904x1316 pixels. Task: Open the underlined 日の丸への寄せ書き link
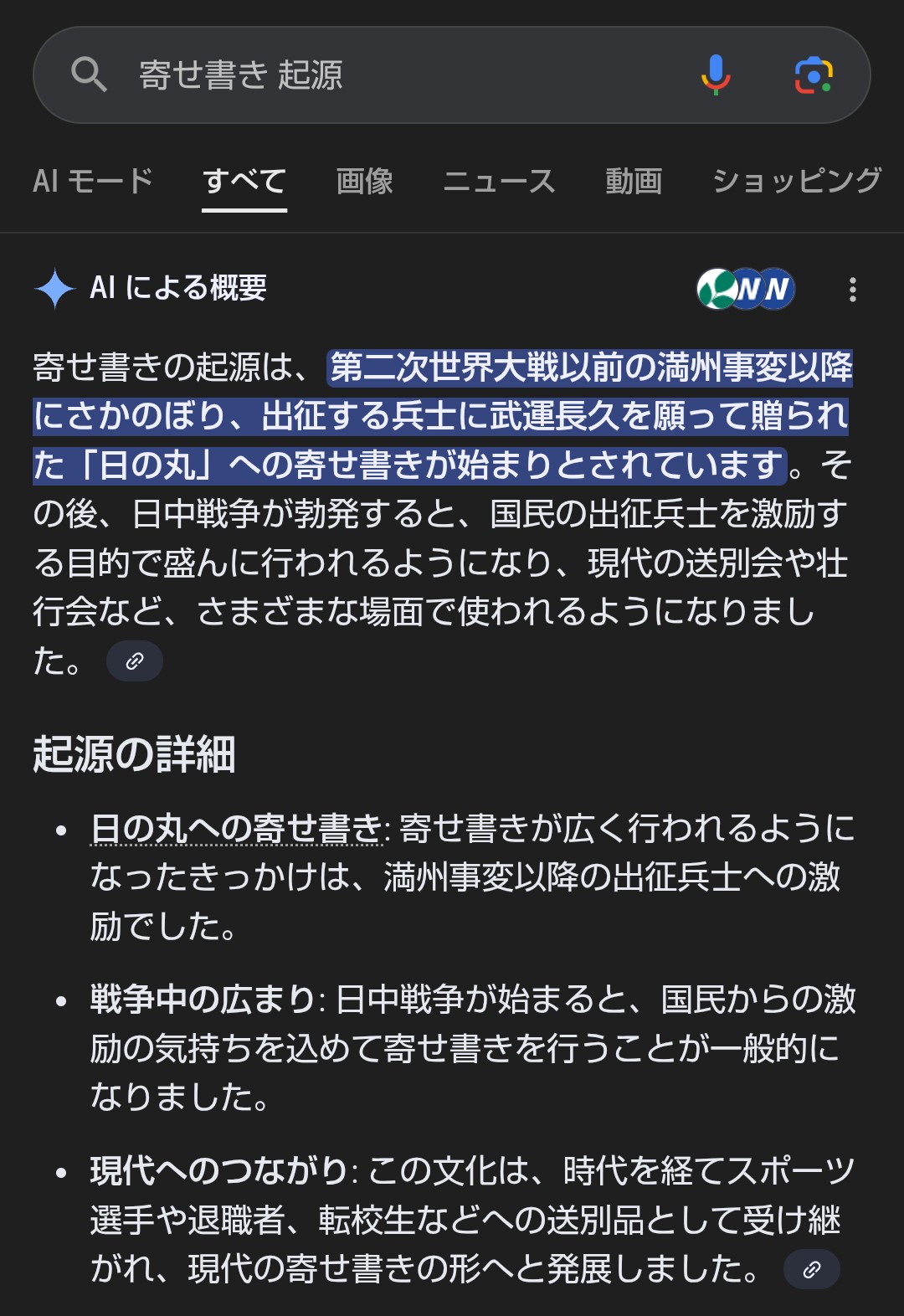[237, 829]
